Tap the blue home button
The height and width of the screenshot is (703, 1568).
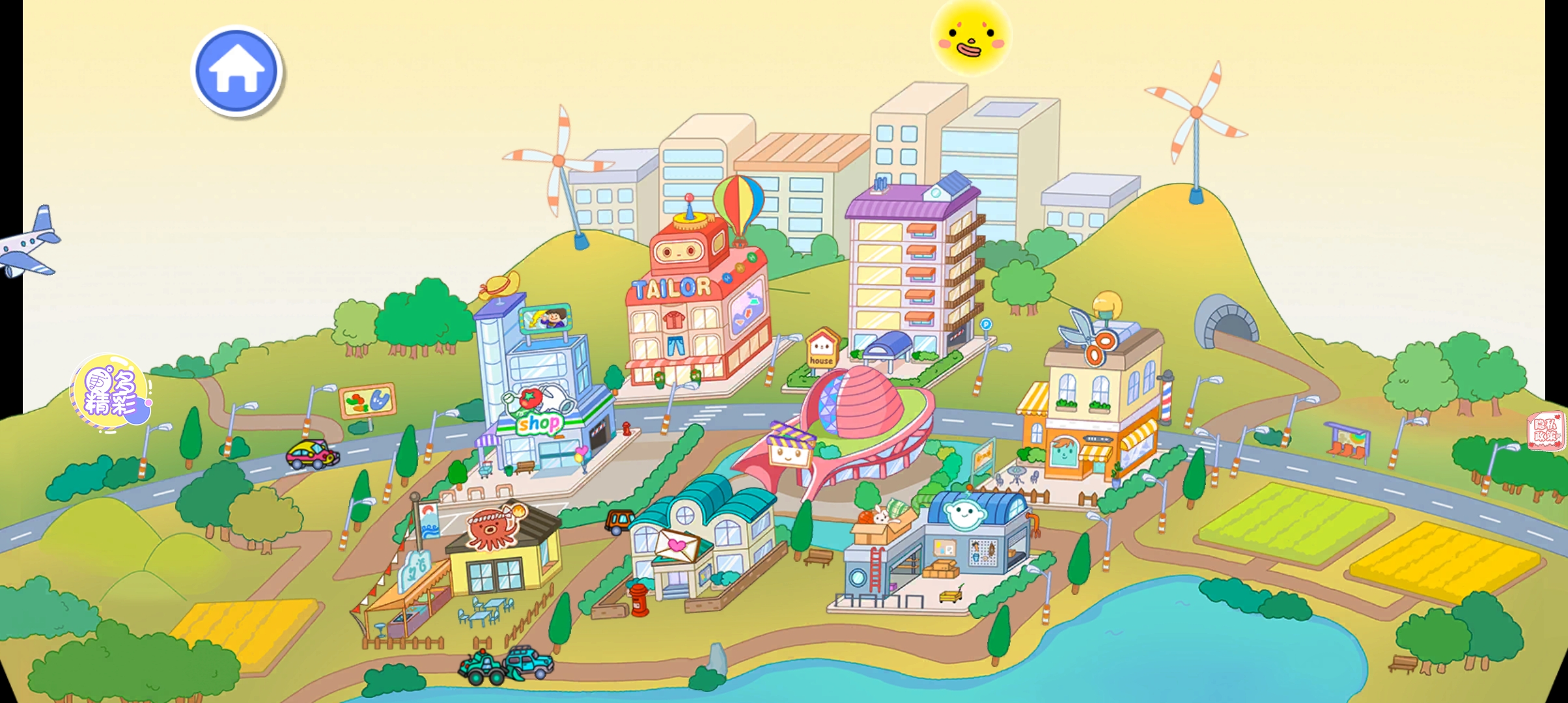click(237, 71)
